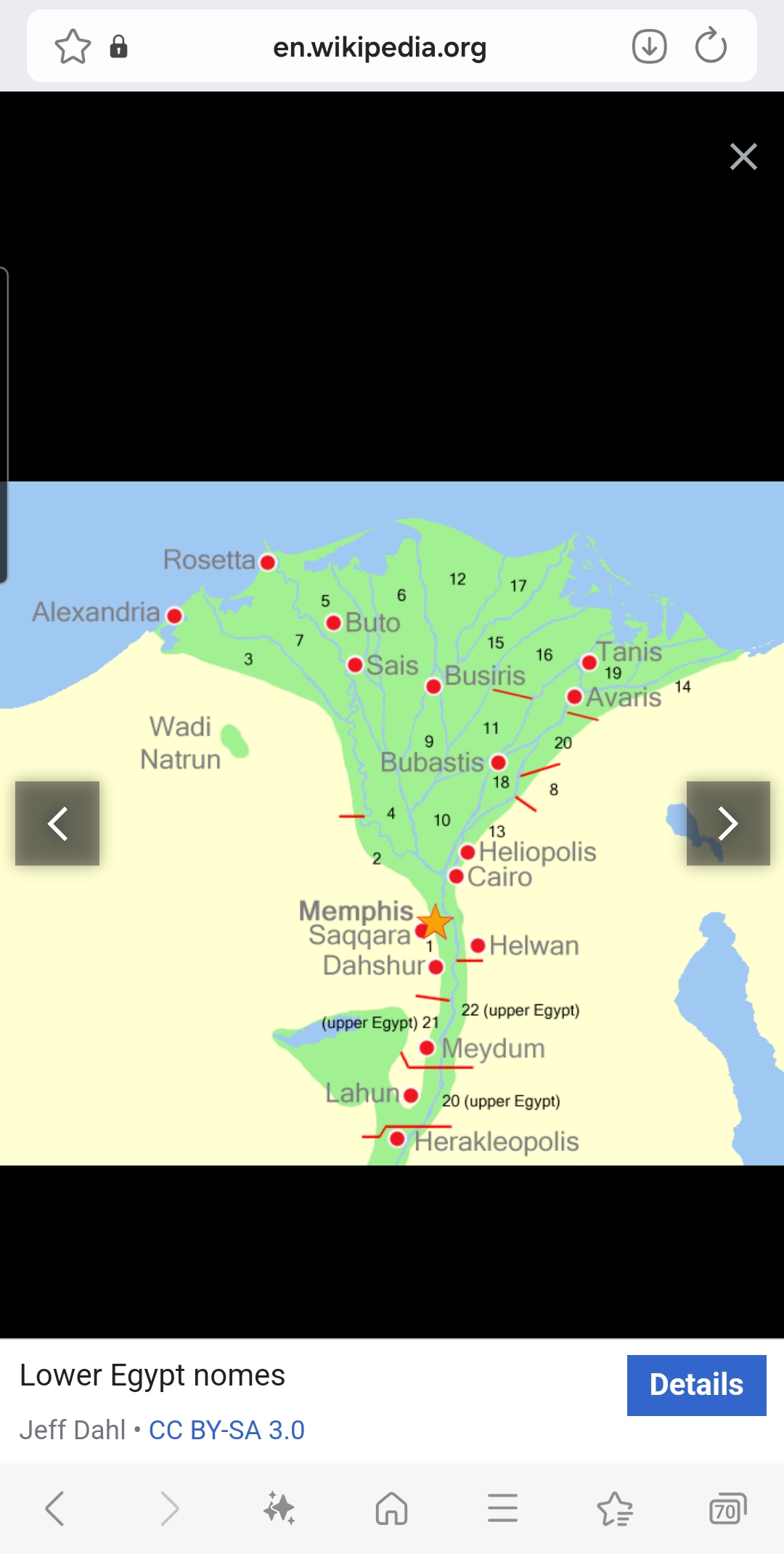
Task: Go back to the previous page
Action: click(55, 1508)
